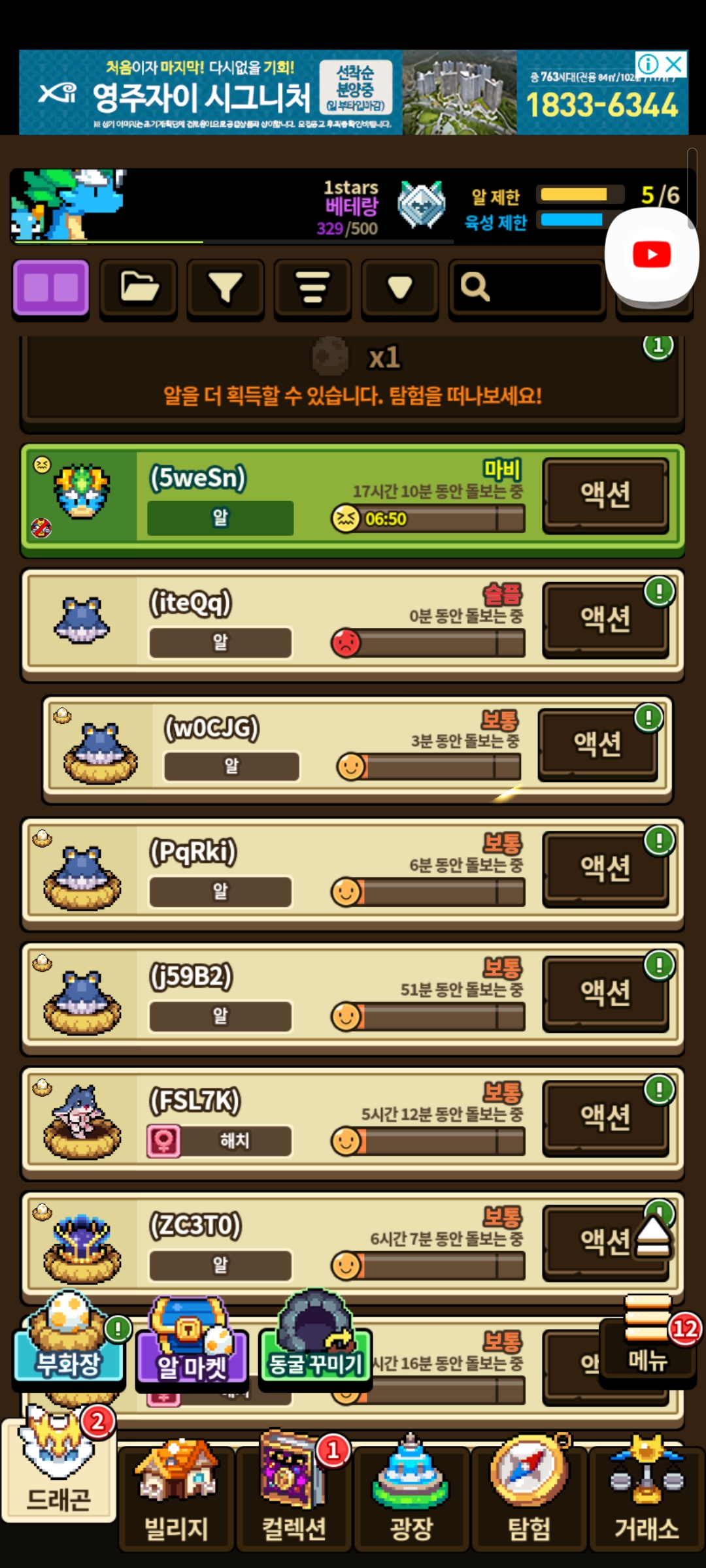Switch to the 컬렉션 tab
Viewport: 706px width, 1568px height.
pos(294,1496)
